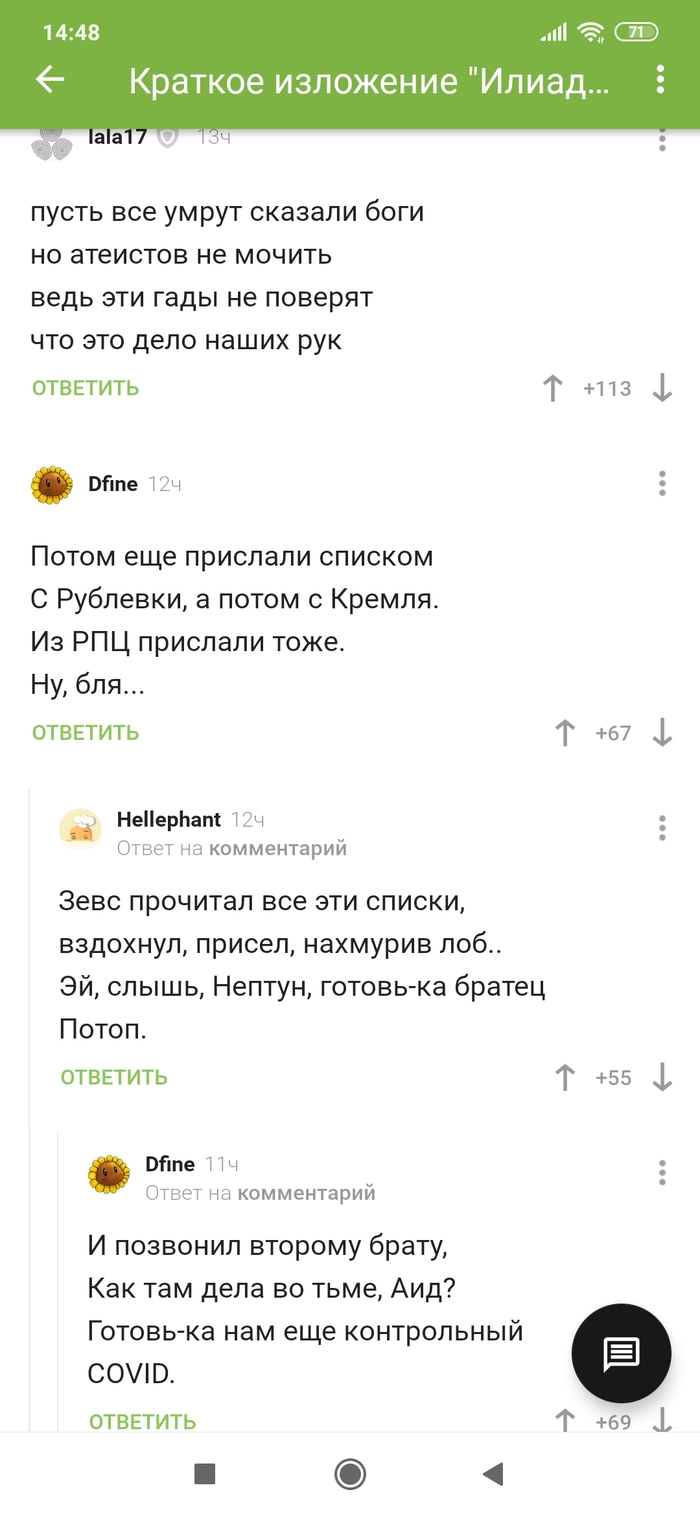Tap the system home button
This screenshot has height=1516, width=700.
350,1473
